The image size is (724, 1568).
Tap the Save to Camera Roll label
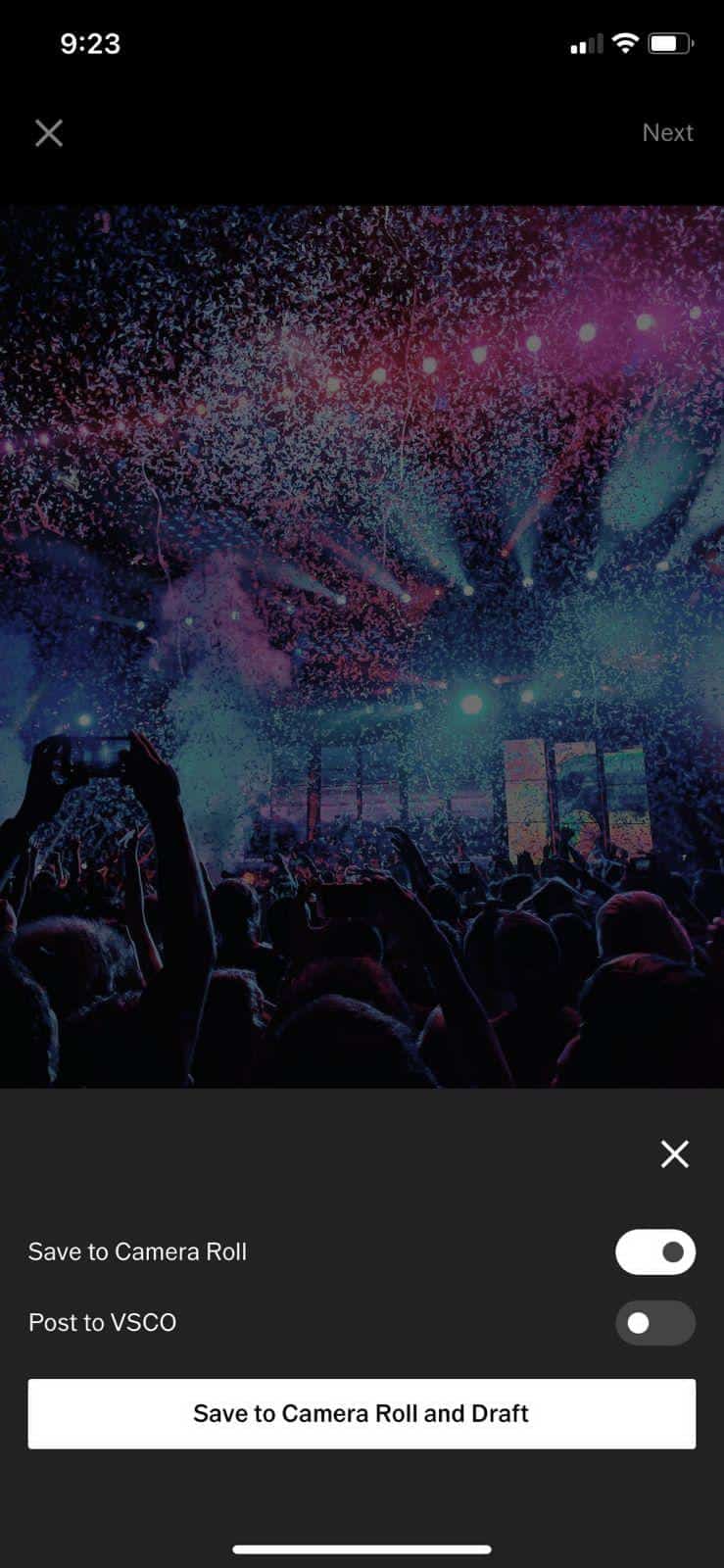pos(137,1251)
